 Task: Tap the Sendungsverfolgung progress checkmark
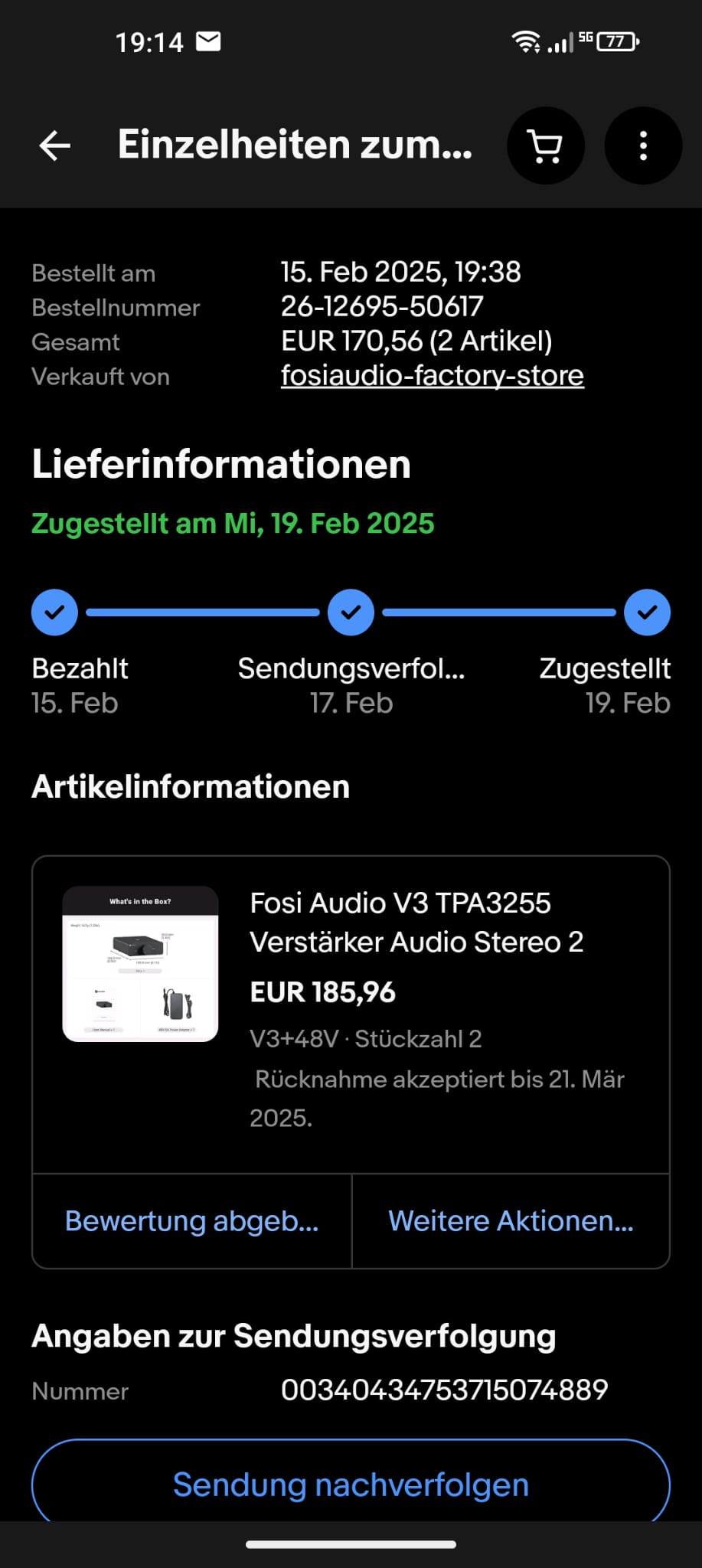351,612
